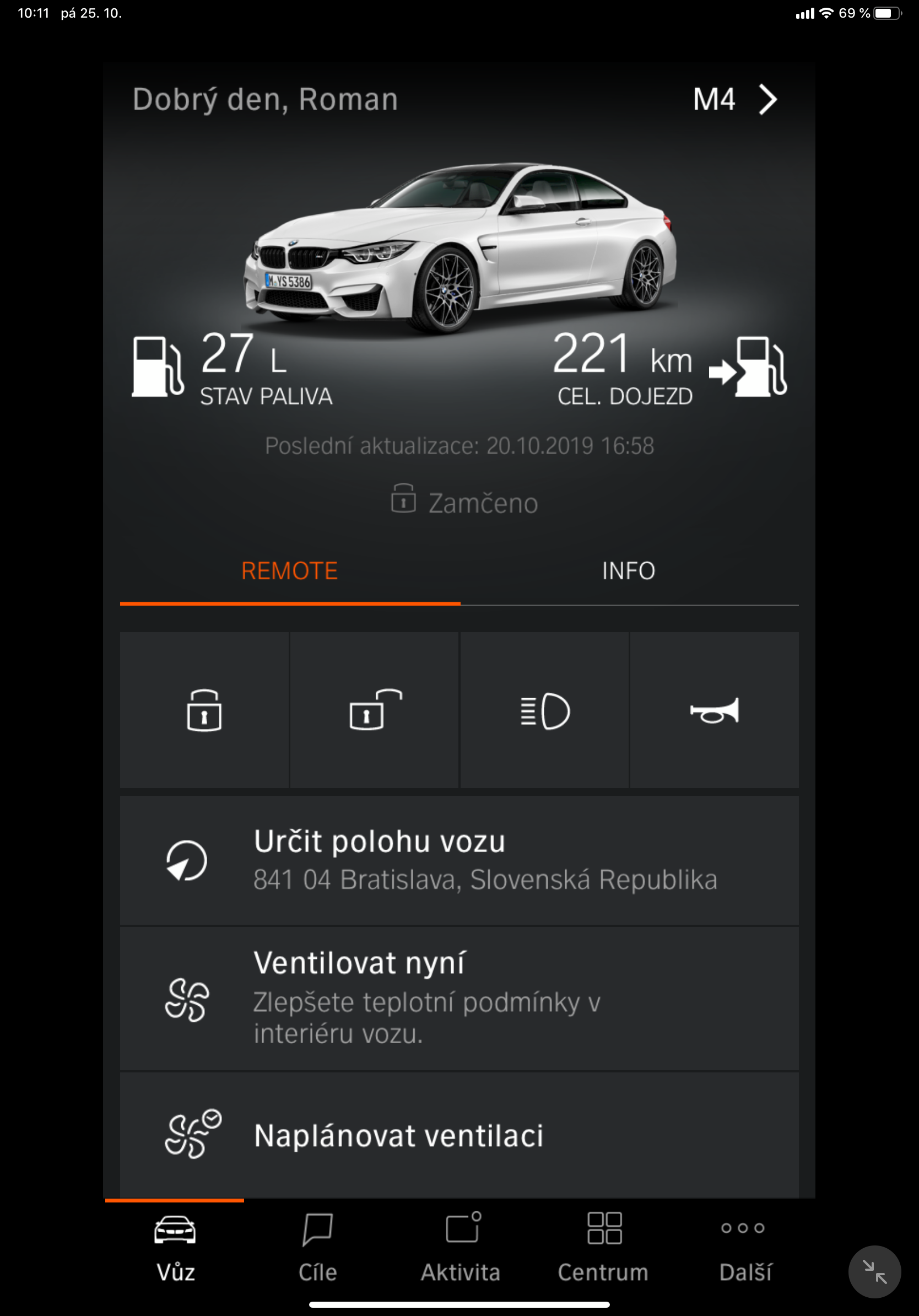Lock the car remotely
This screenshot has width=919, height=1316.
[x=204, y=710]
